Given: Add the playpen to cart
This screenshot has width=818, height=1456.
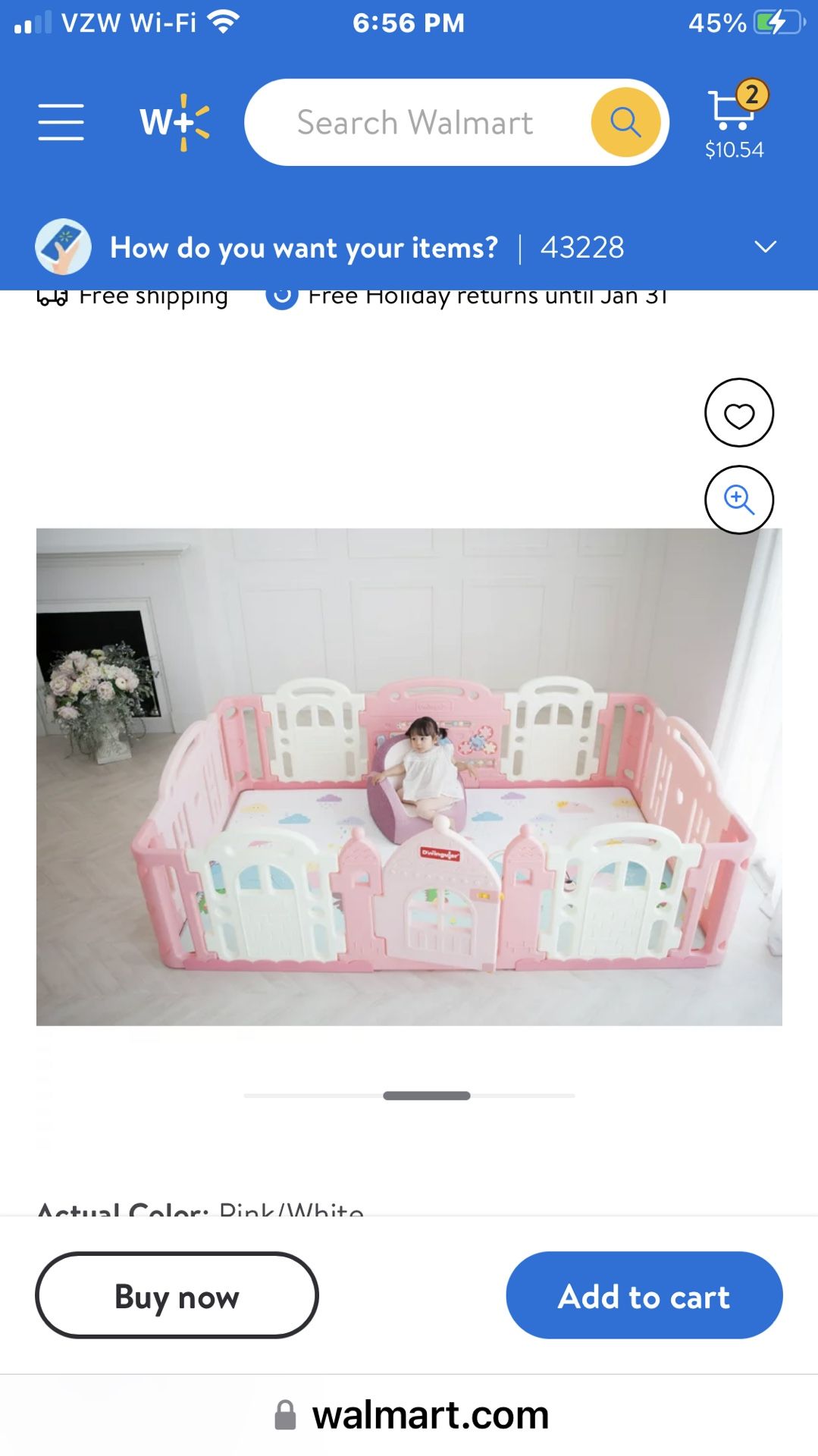Looking at the screenshot, I should coord(644,1295).
